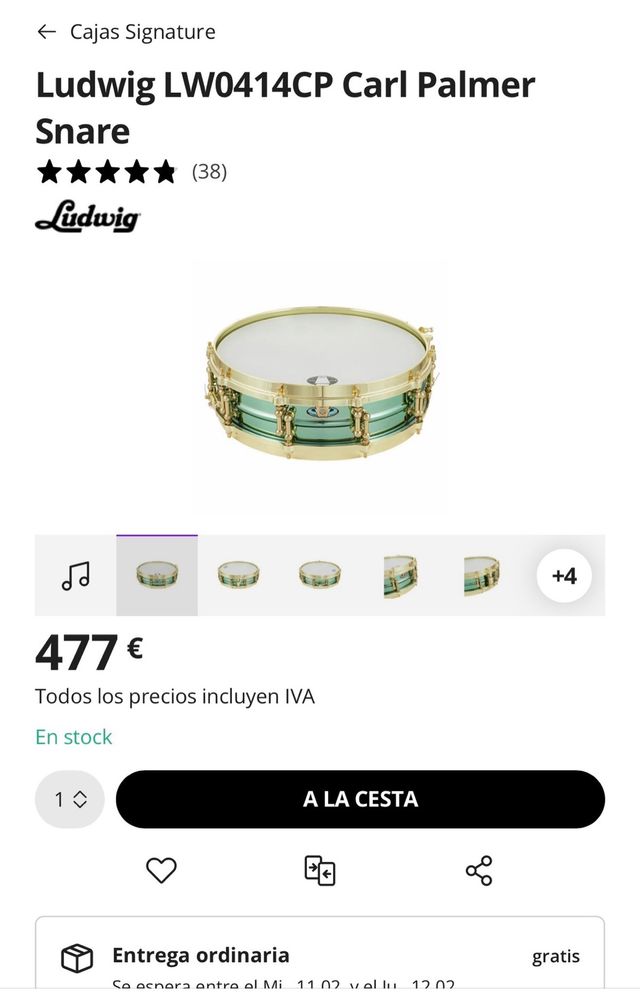Add product to wishlist heart

pos(161,870)
